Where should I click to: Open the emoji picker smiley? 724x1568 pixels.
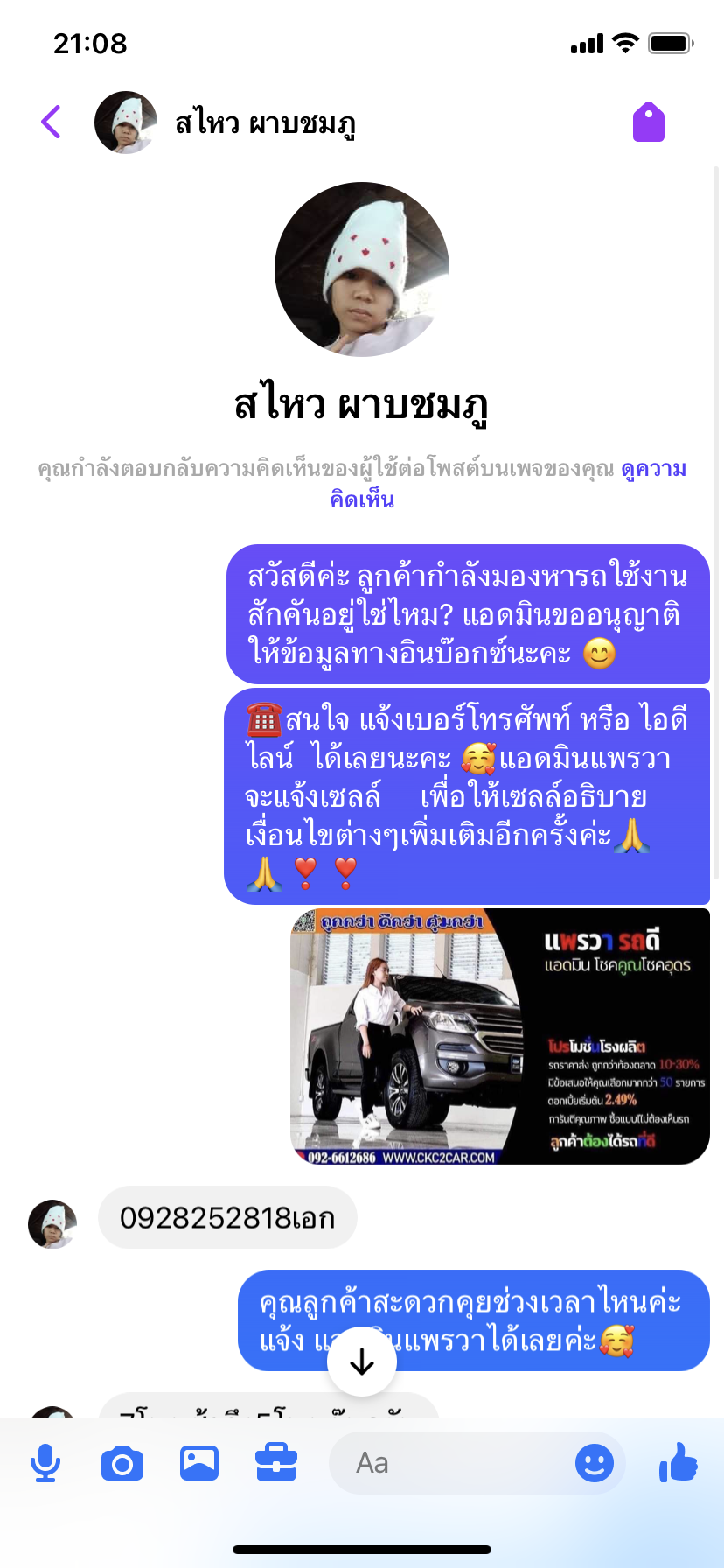[595, 1463]
